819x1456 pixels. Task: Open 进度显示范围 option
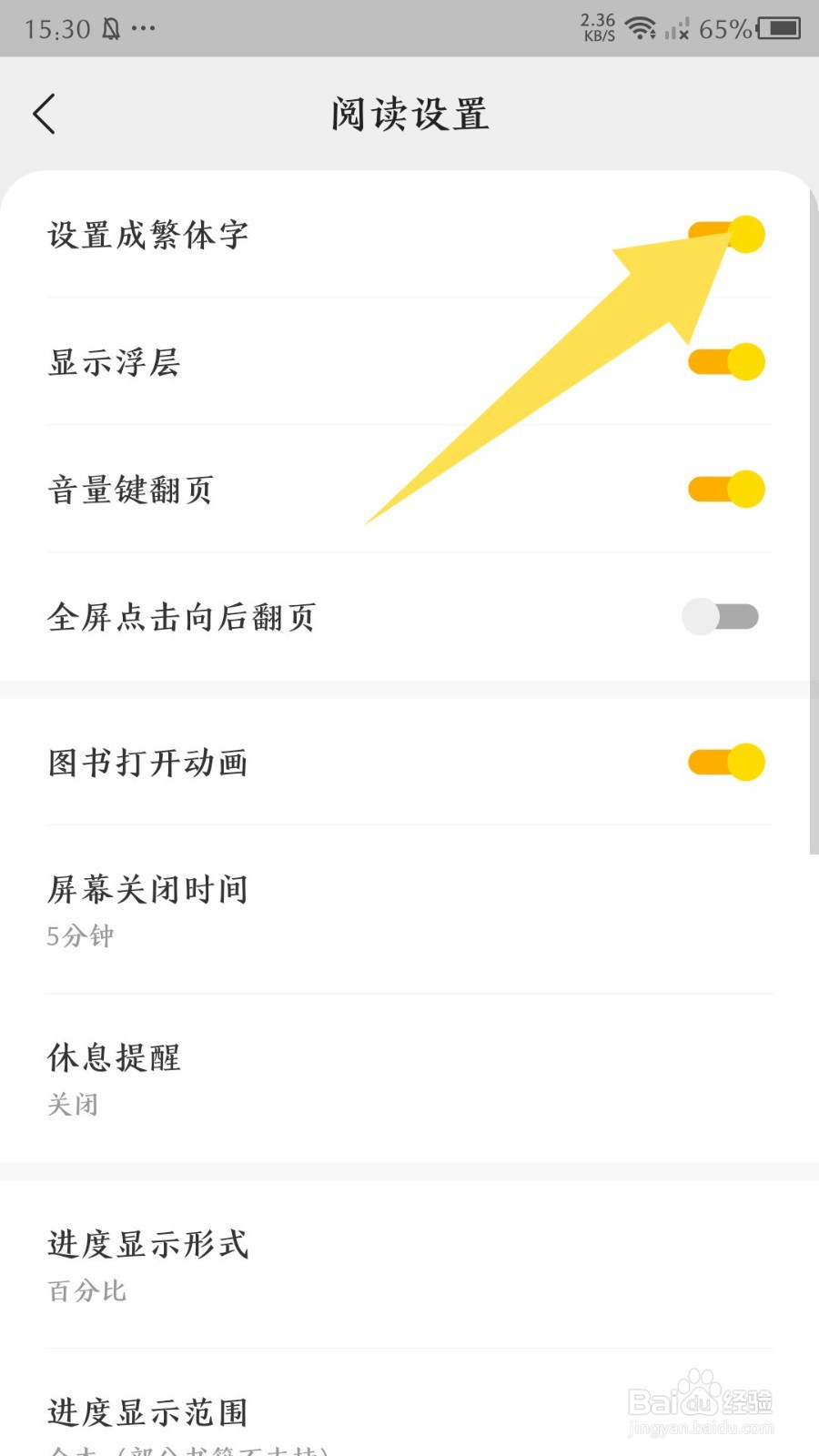(x=409, y=1403)
